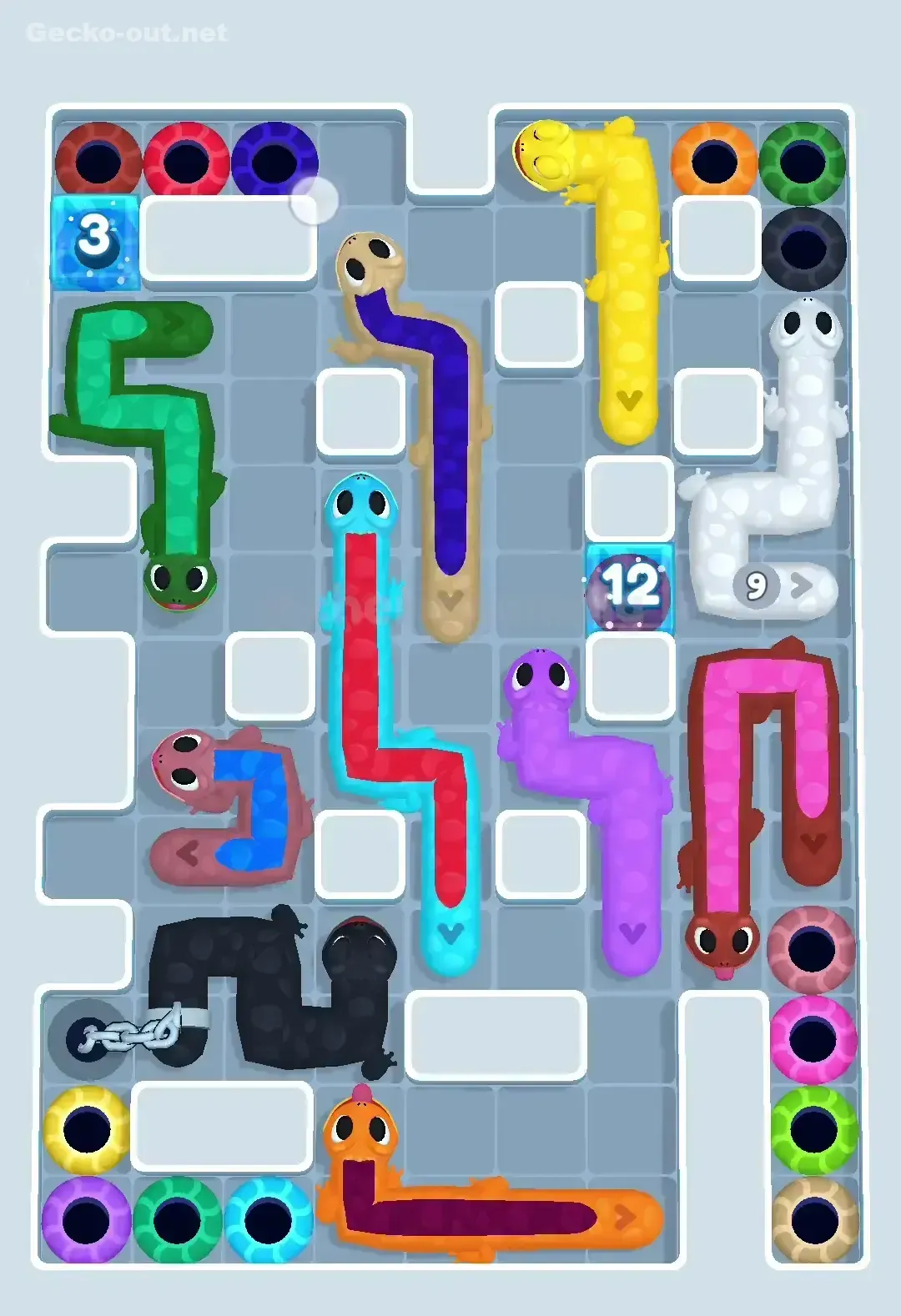This screenshot has width=901, height=1316.
Task: Tap the ice block showing number 3
Action: (x=94, y=241)
